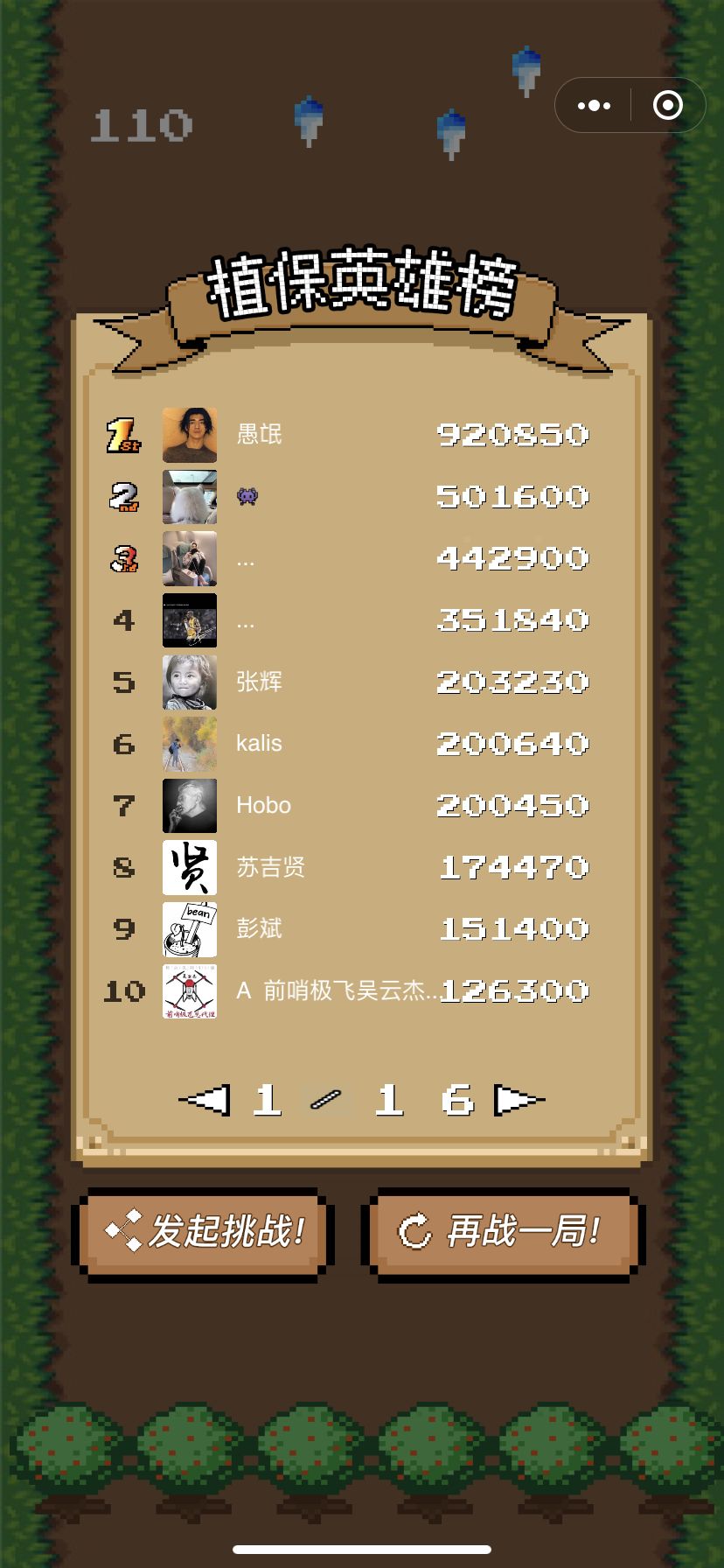Tap the 发起挑战! button
Image resolution: width=724 pixels, height=1568 pixels.
click(x=203, y=1232)
